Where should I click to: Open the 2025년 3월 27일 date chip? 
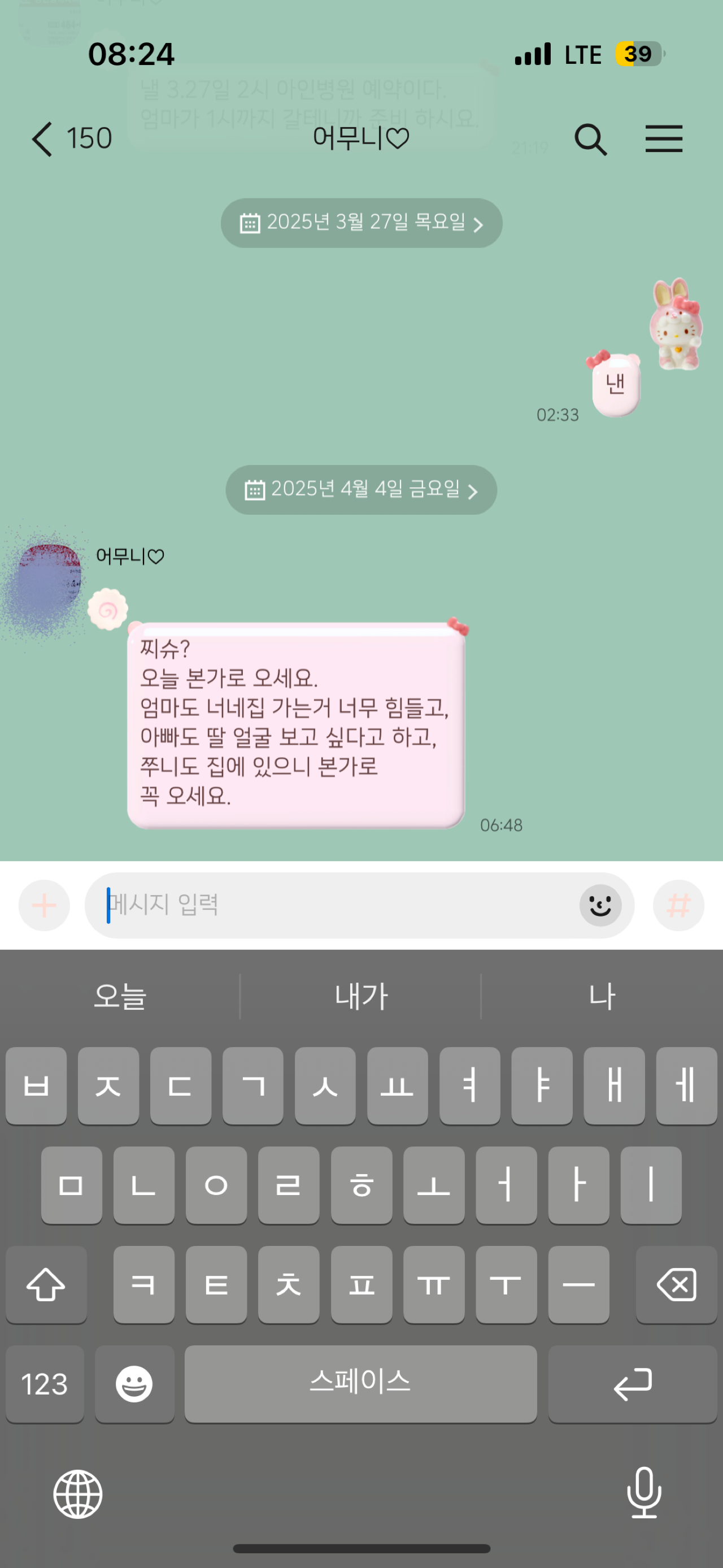[x=361, y=223]
